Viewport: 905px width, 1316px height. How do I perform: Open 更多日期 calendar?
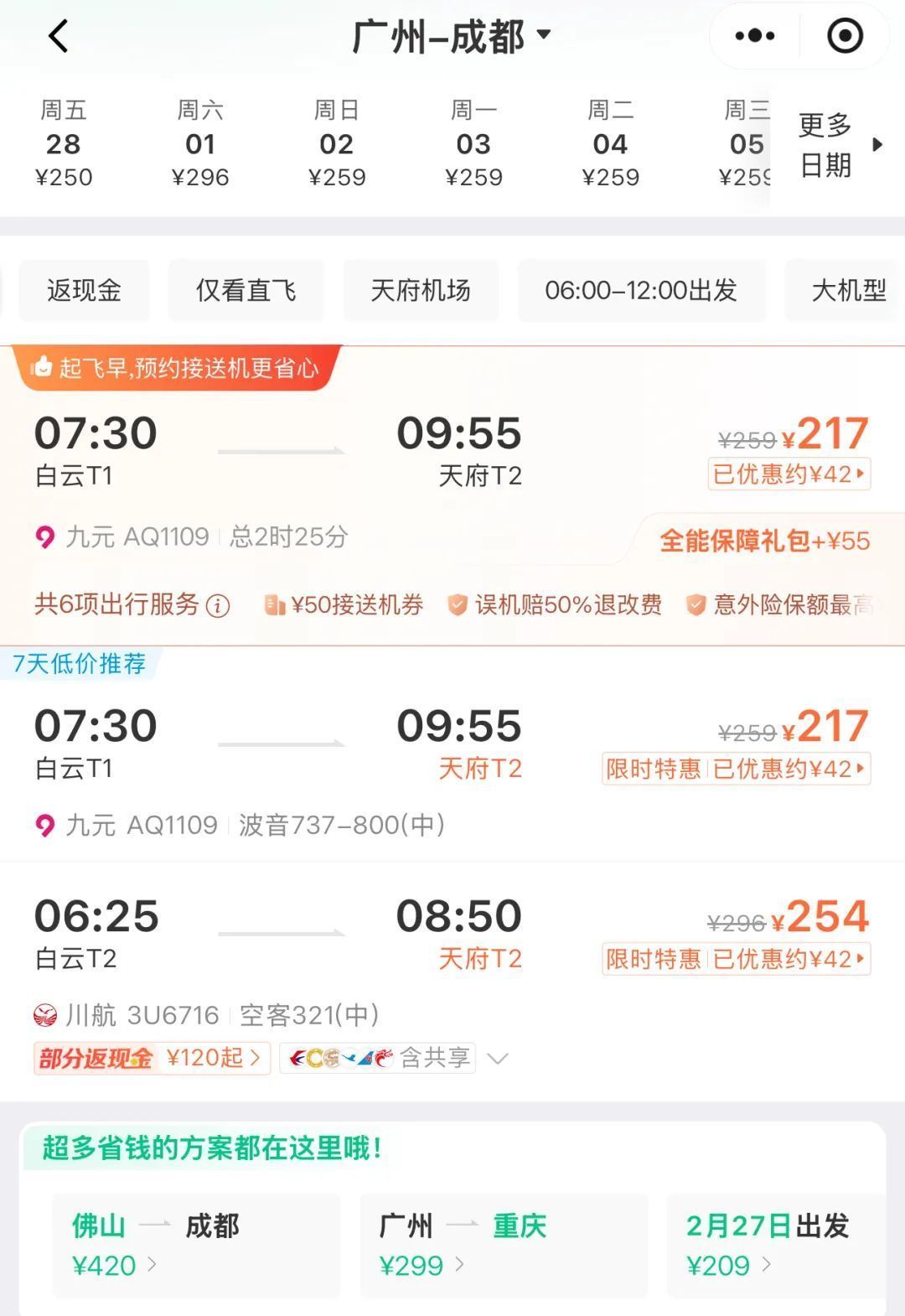[836, 145]
